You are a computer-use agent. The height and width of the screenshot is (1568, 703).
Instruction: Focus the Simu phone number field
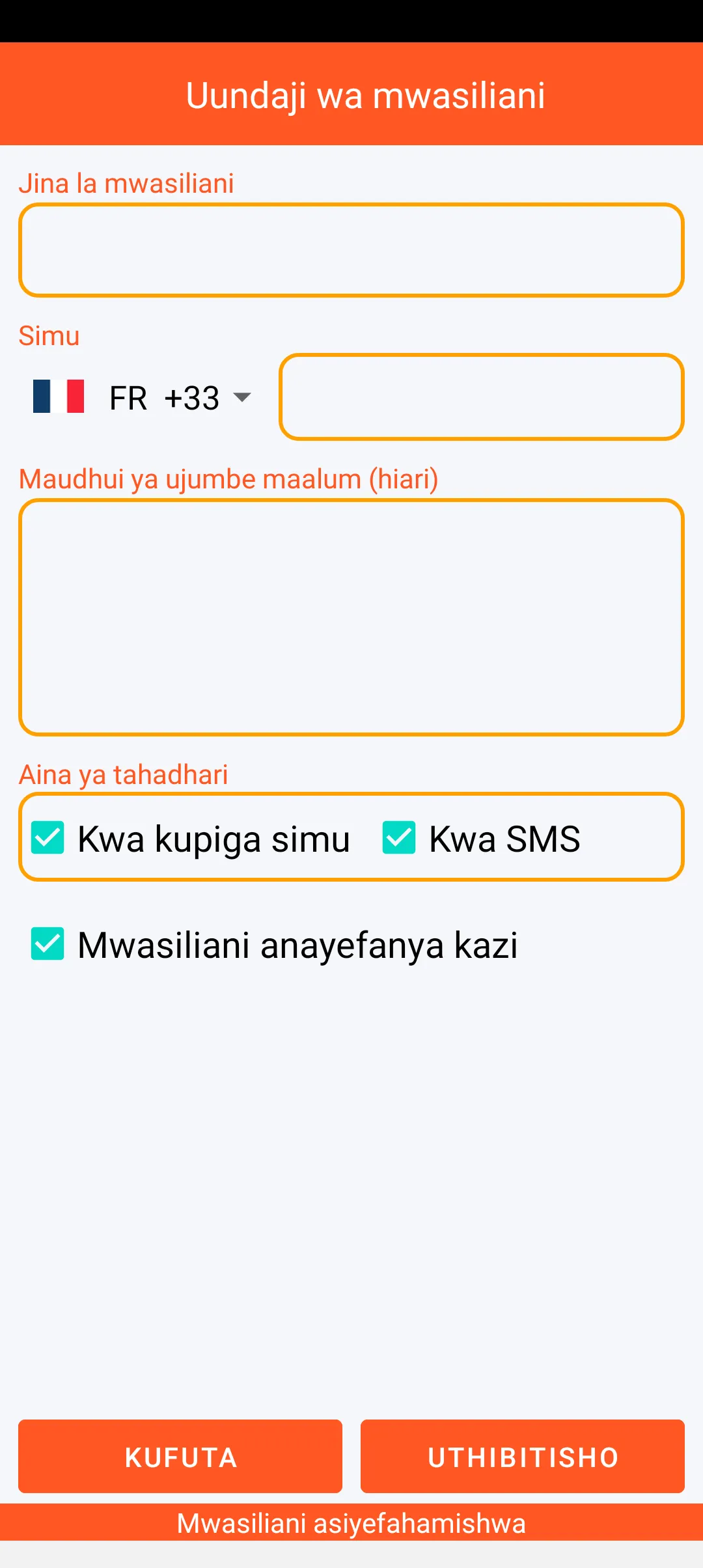[x=482, y=397]
